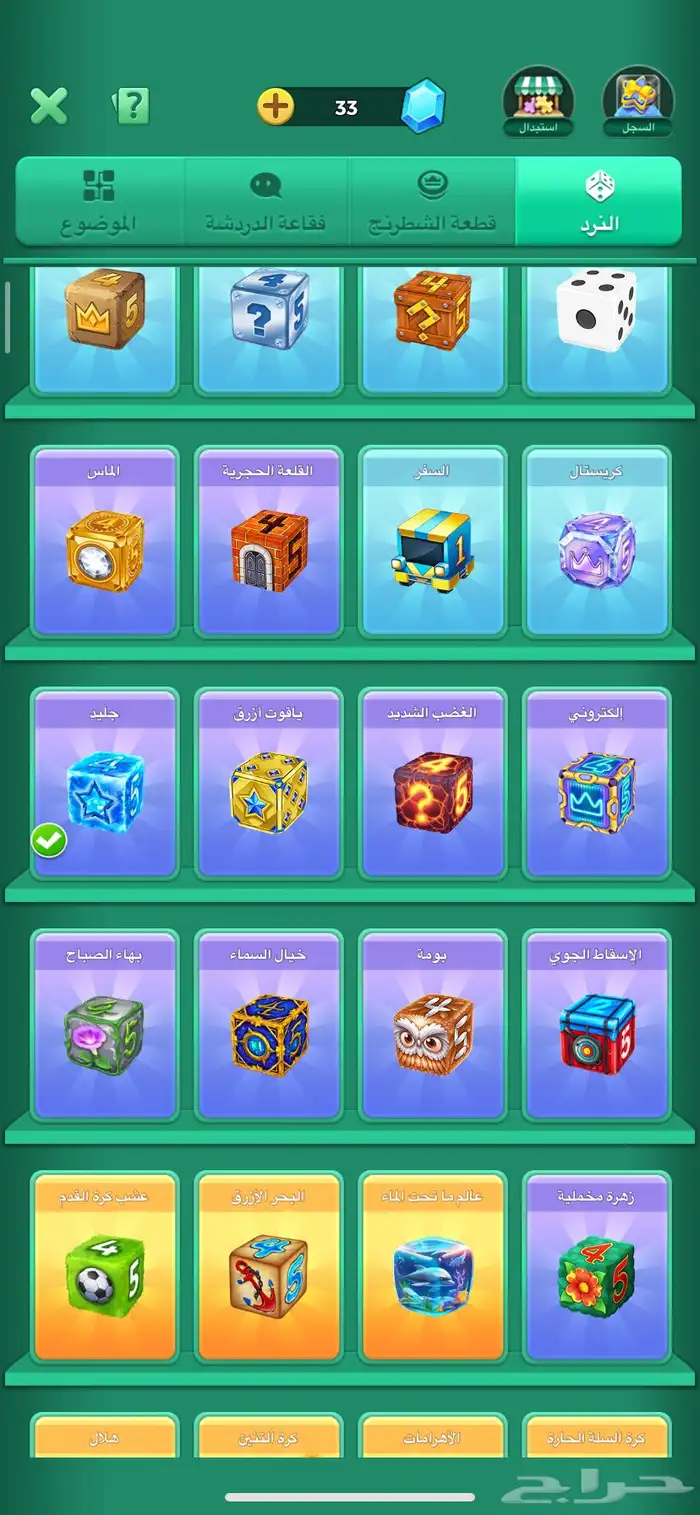700x1515 pixels.
Task: Choose the كريستال crystal dice
Action: (x=597, y=541)
